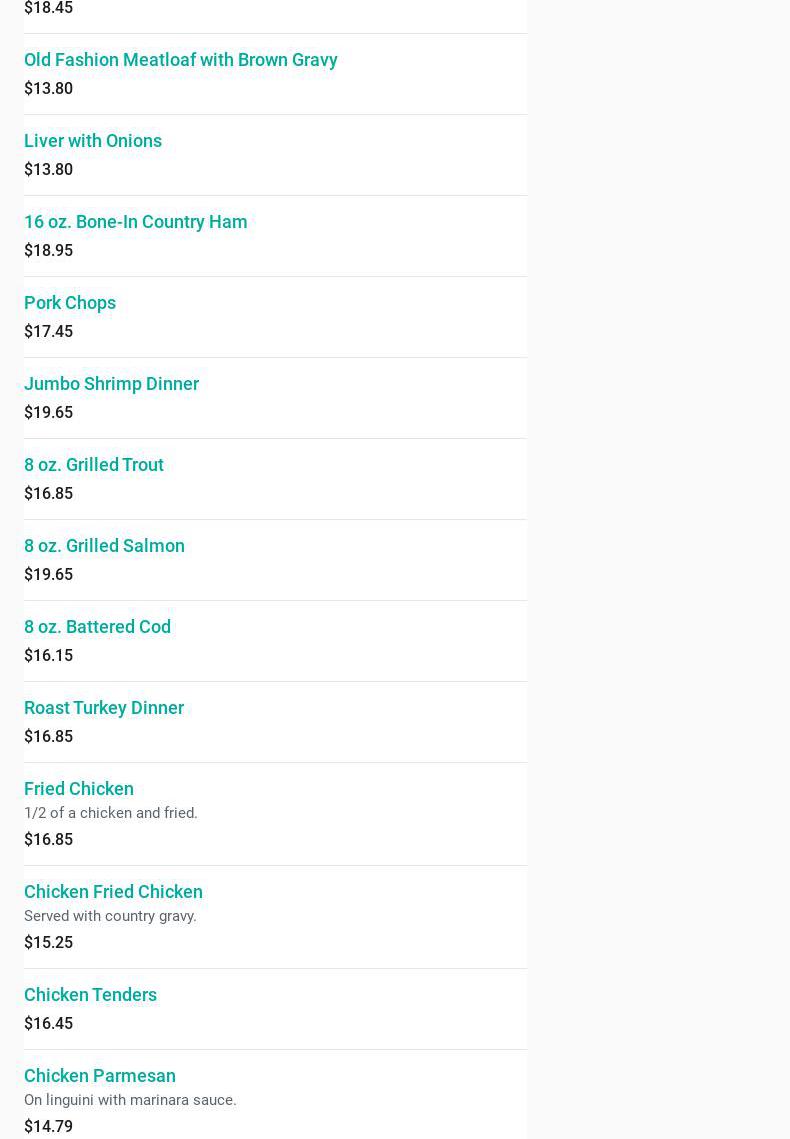This screenshot has height=1139, width=790.
Task: Open the Fried Chicken item
Action: point(79,789)
